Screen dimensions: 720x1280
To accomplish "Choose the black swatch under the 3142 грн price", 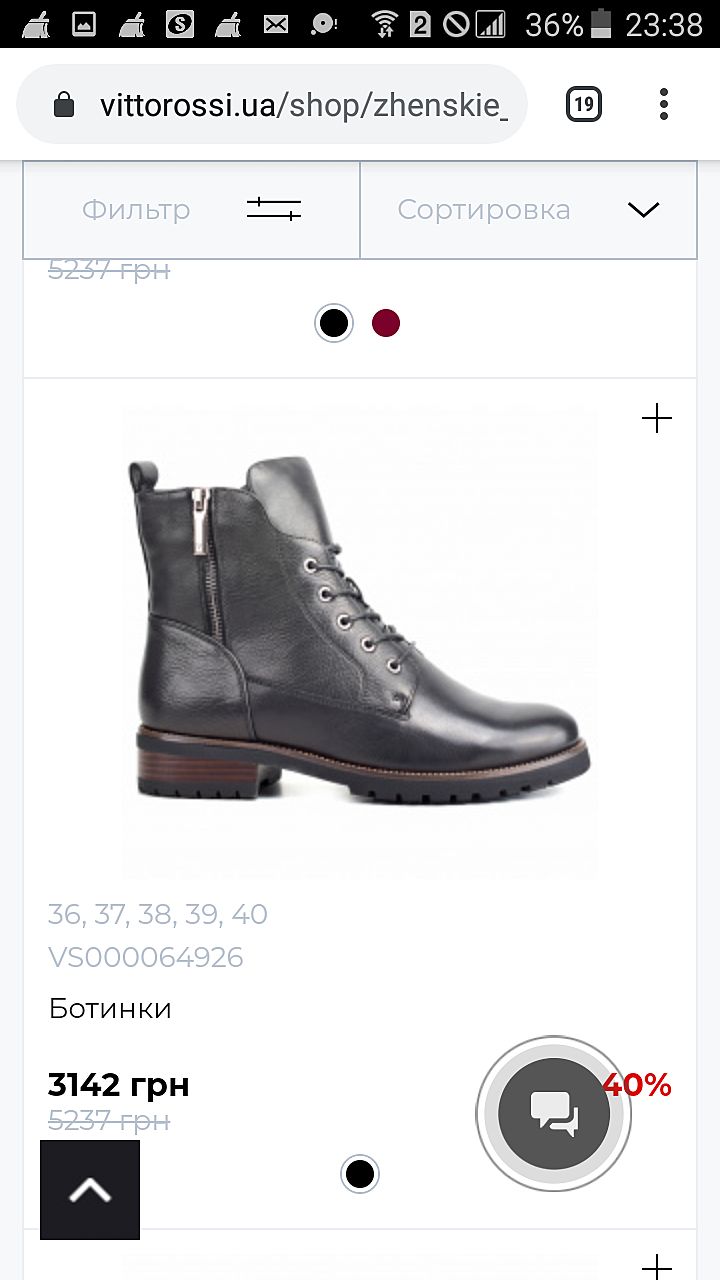I will [x=359, y=1174].
